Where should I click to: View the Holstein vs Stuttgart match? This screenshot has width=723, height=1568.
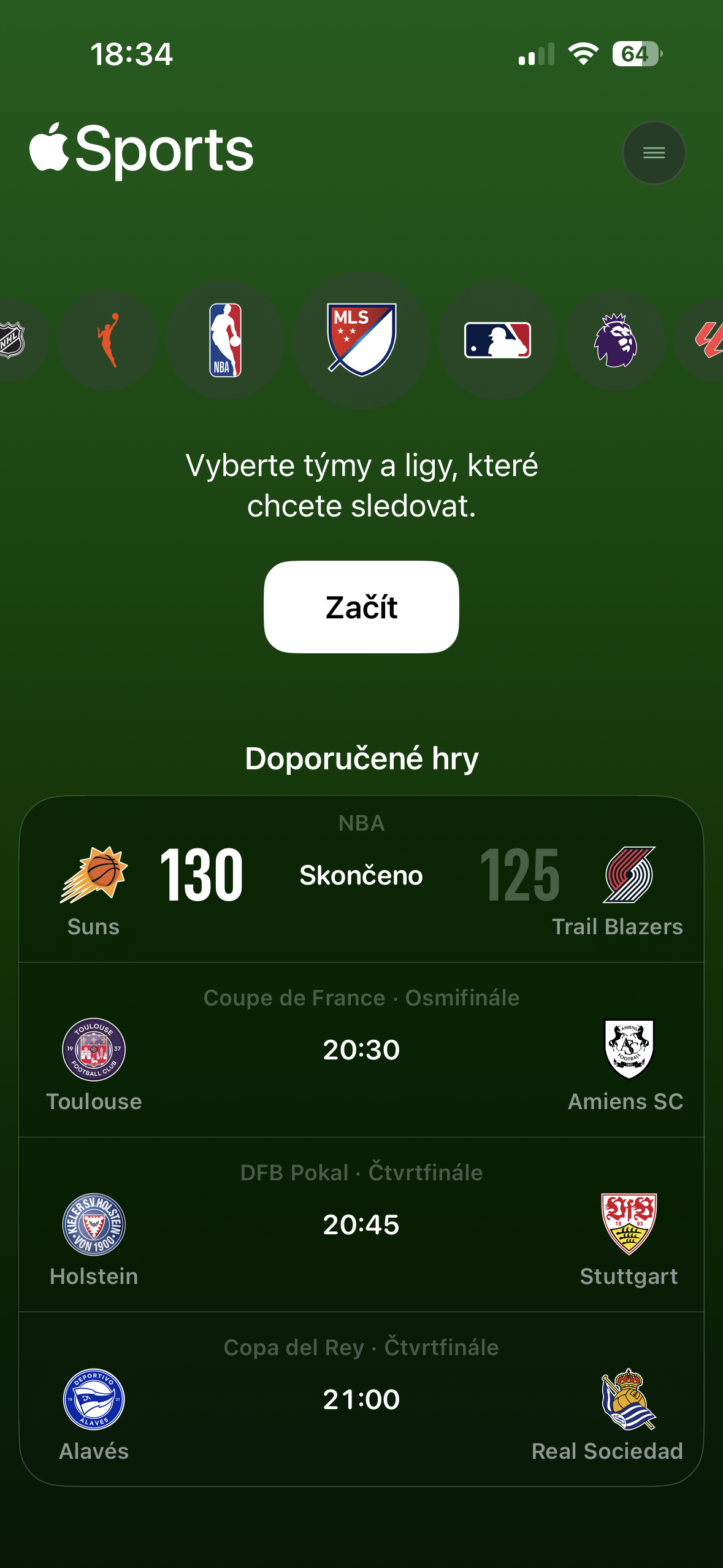(361, 1225)
